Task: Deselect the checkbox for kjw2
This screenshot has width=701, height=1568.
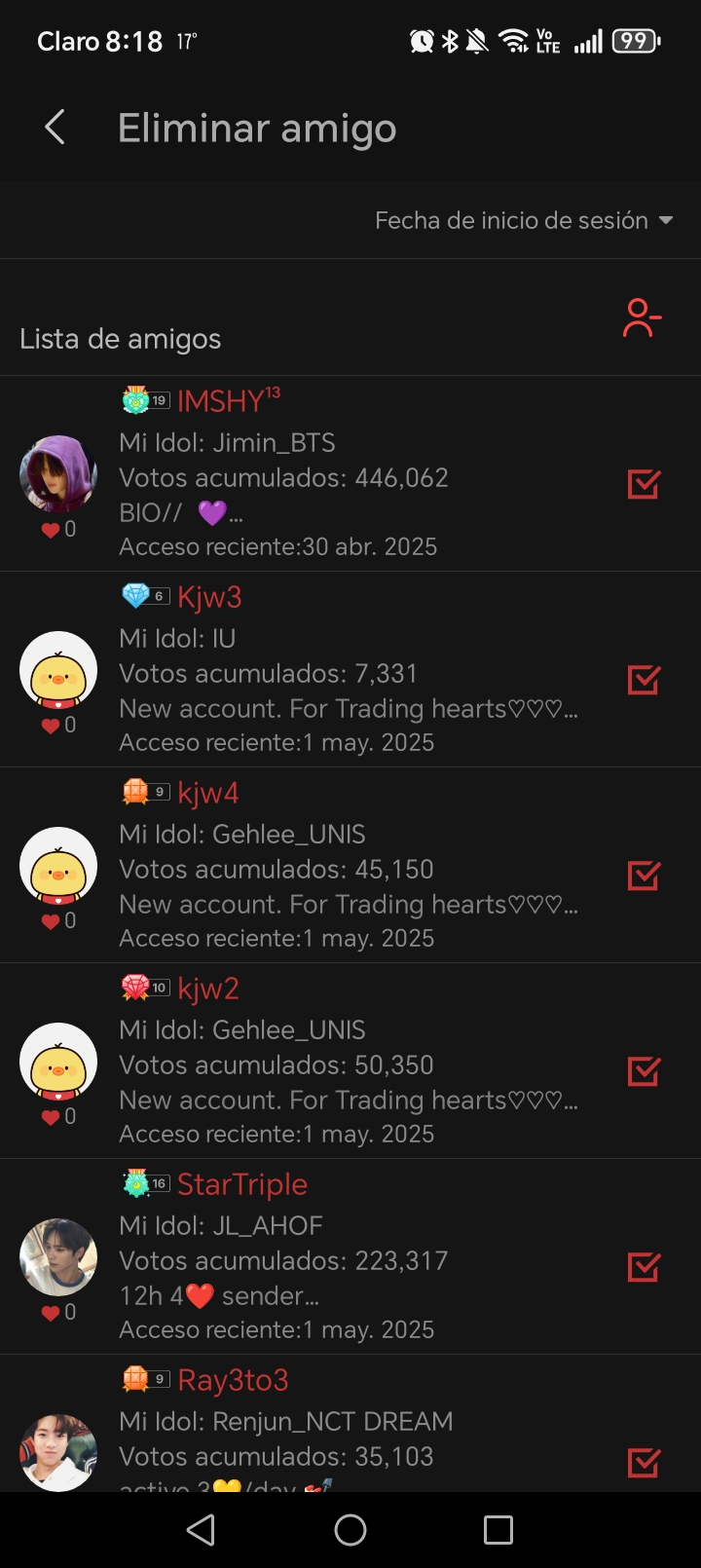Action: tap(644, 1070)
